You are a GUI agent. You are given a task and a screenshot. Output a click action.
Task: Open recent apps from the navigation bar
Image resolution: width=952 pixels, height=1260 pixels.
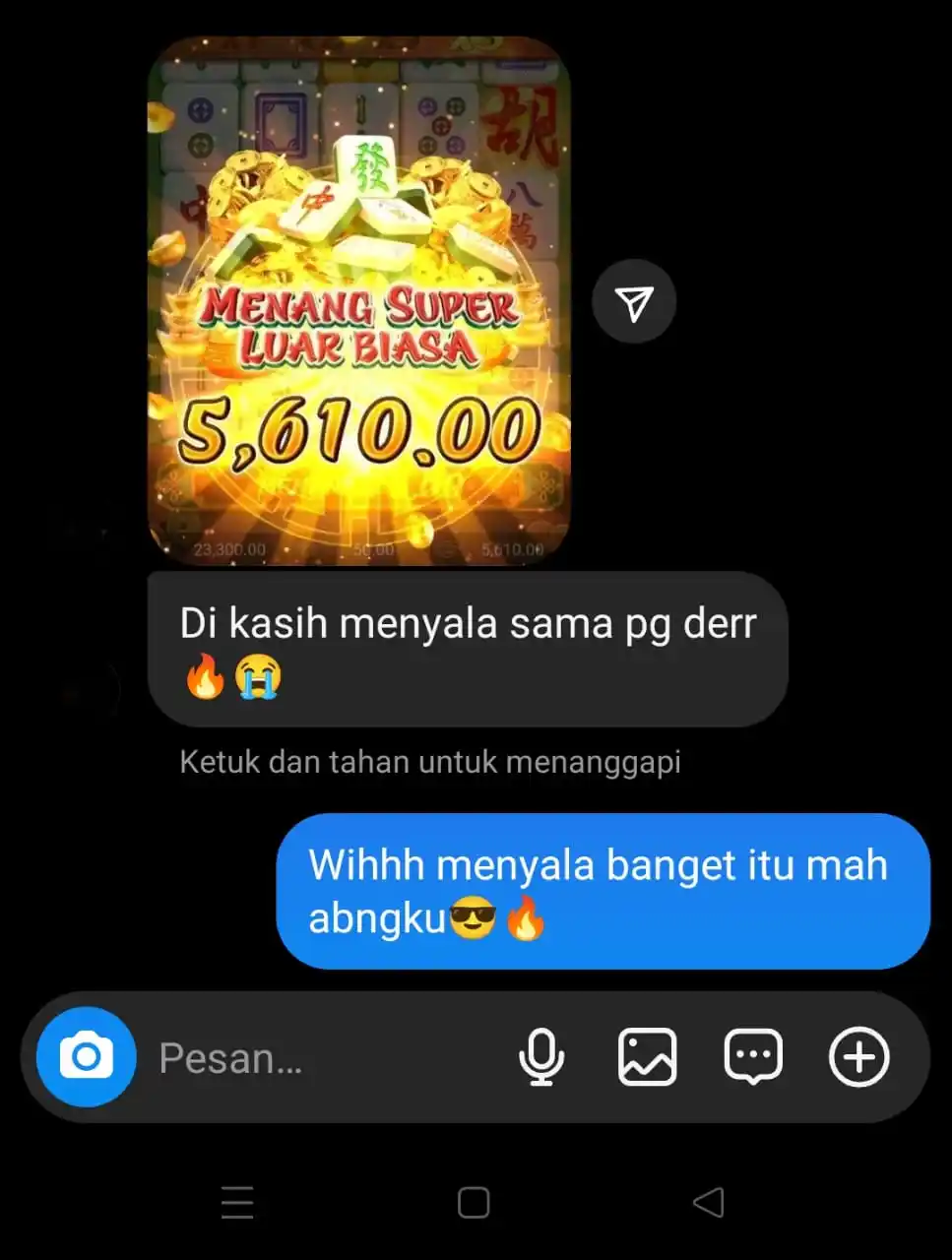[237, 1202]
